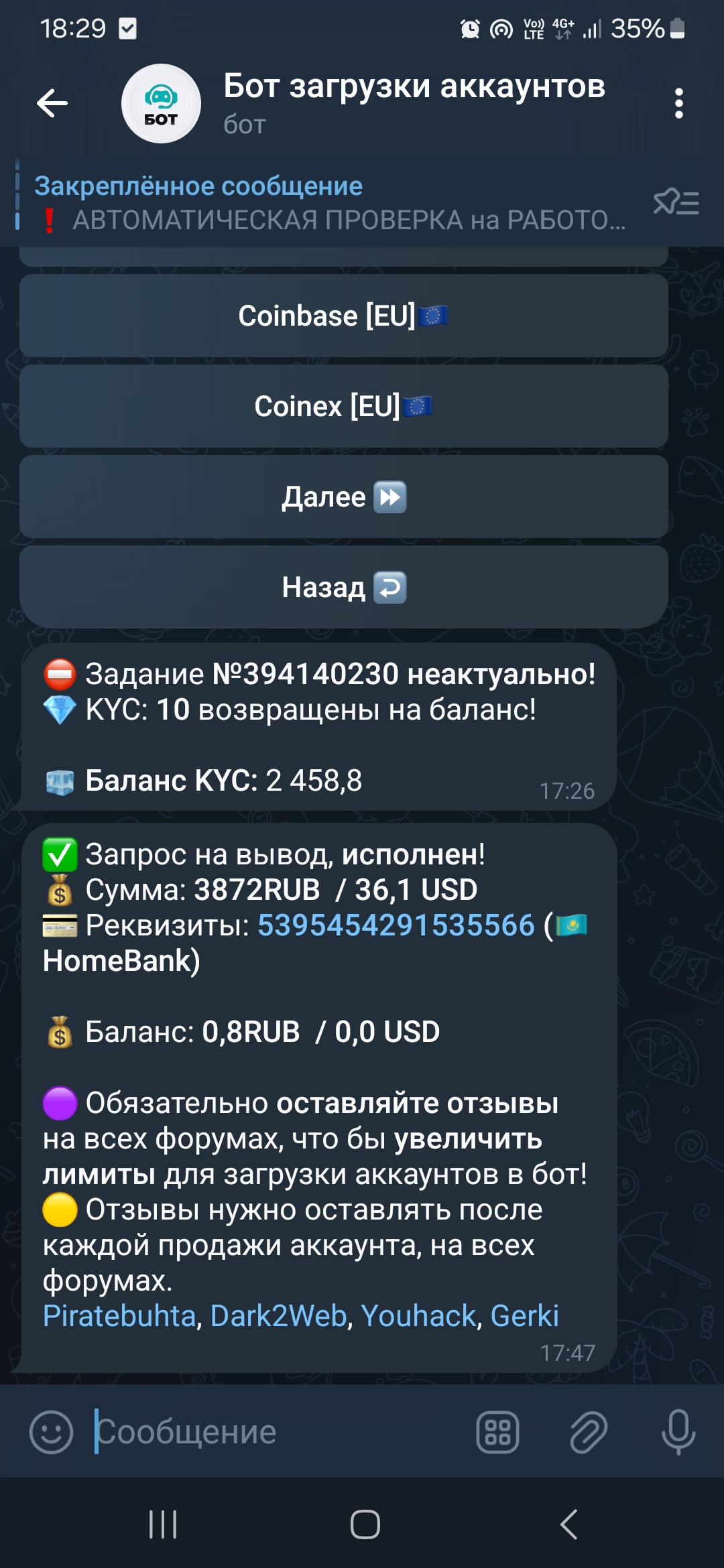Tap the Далее button
The width and height of the screenshot is (724, 1568).
(x=343, y=497)
